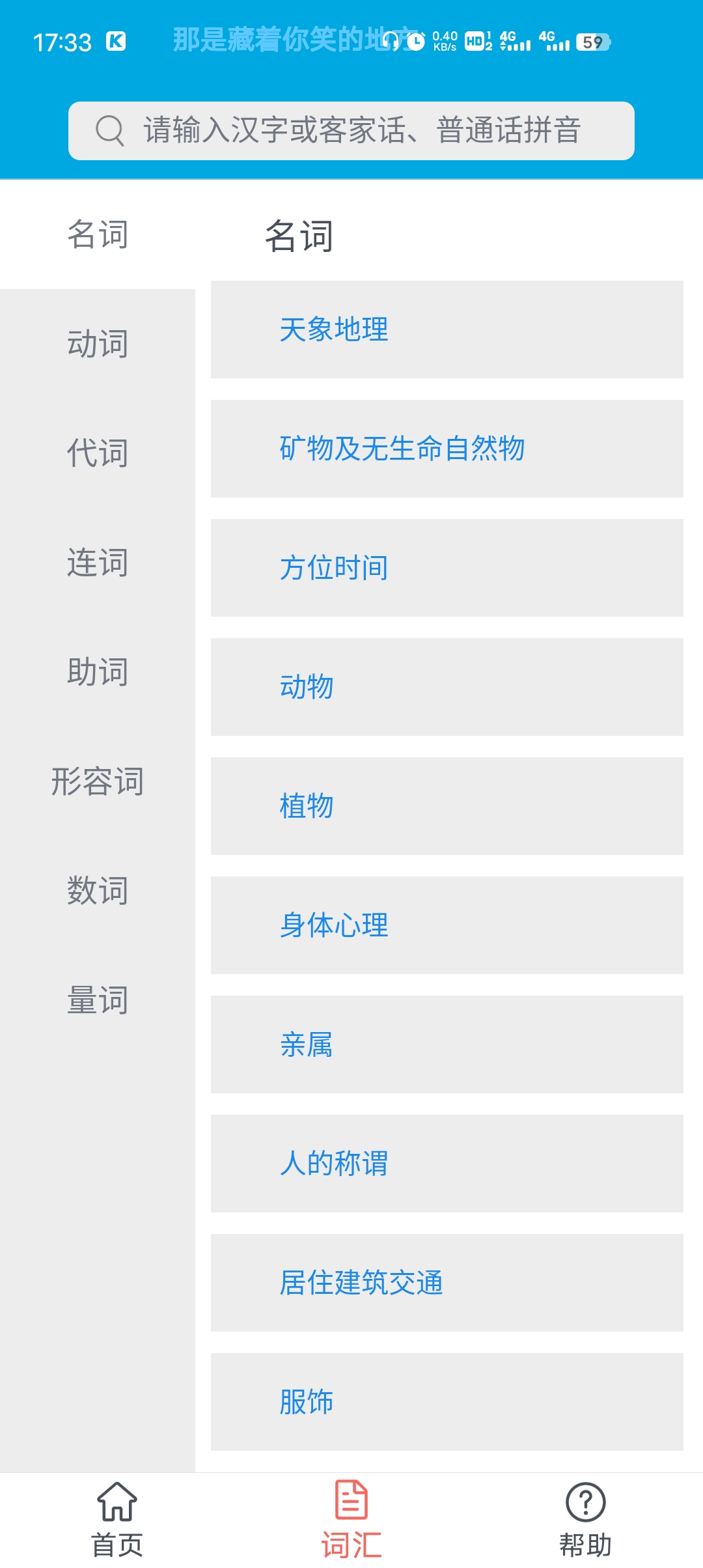The height and width of the screenshot is (1568, 703).
Task: Open the 量词 category
Action: click(98, 1000)
